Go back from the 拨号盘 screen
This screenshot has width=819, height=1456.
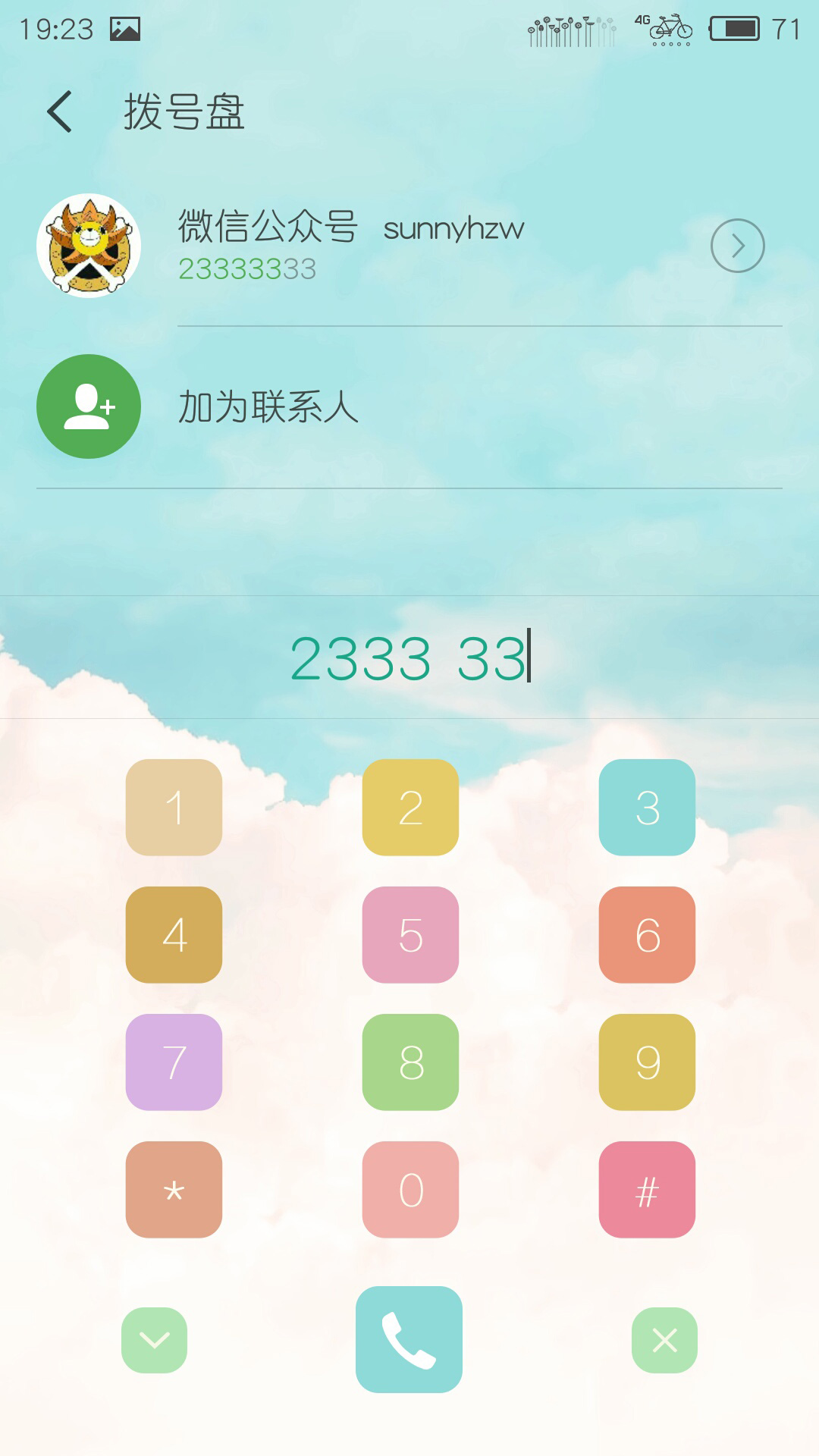point(60,111)
